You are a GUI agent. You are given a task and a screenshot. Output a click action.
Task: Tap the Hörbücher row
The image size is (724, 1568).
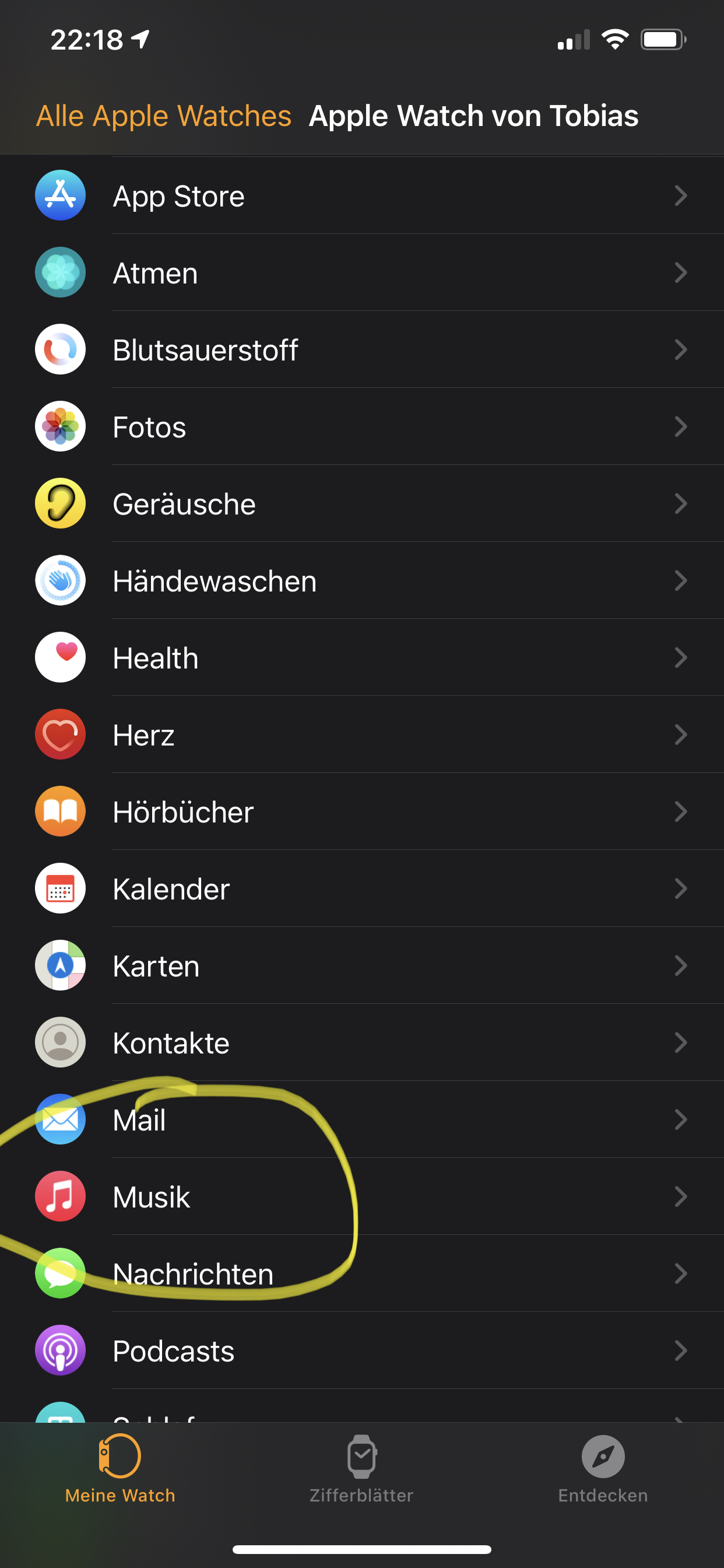click(x=361, y=812)
